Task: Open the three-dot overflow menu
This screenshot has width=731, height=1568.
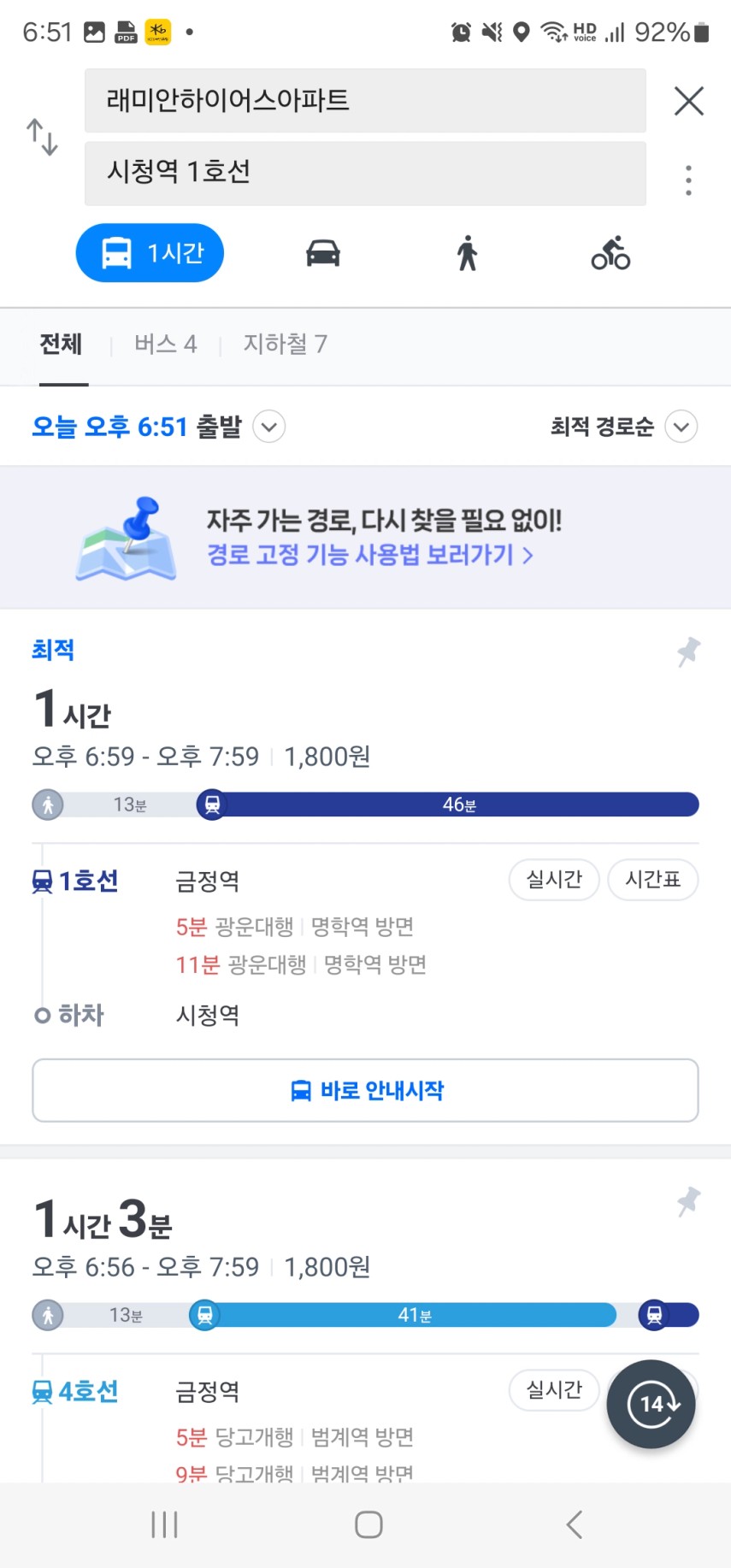Action: click(688, 180)
